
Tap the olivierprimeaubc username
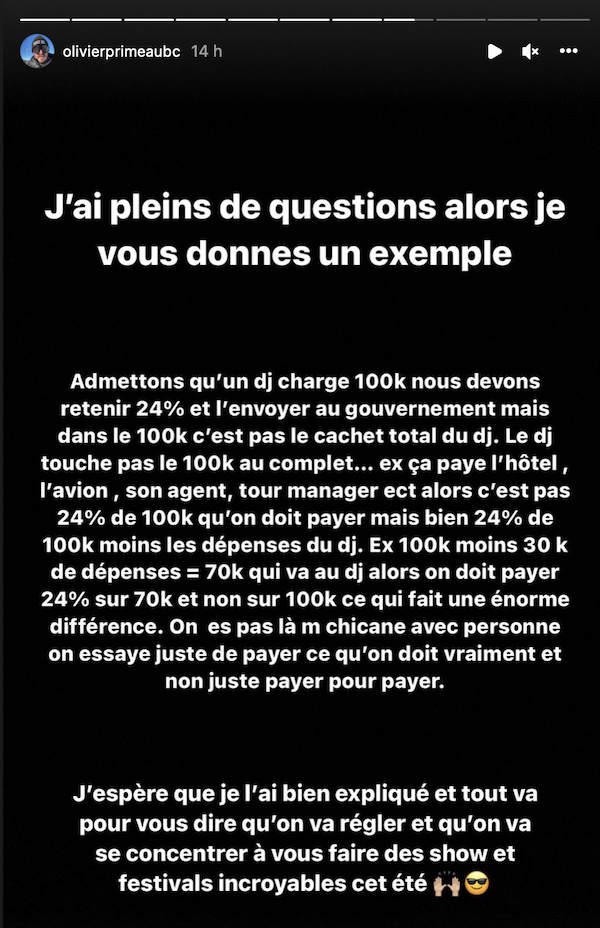(x=121, y=50)
